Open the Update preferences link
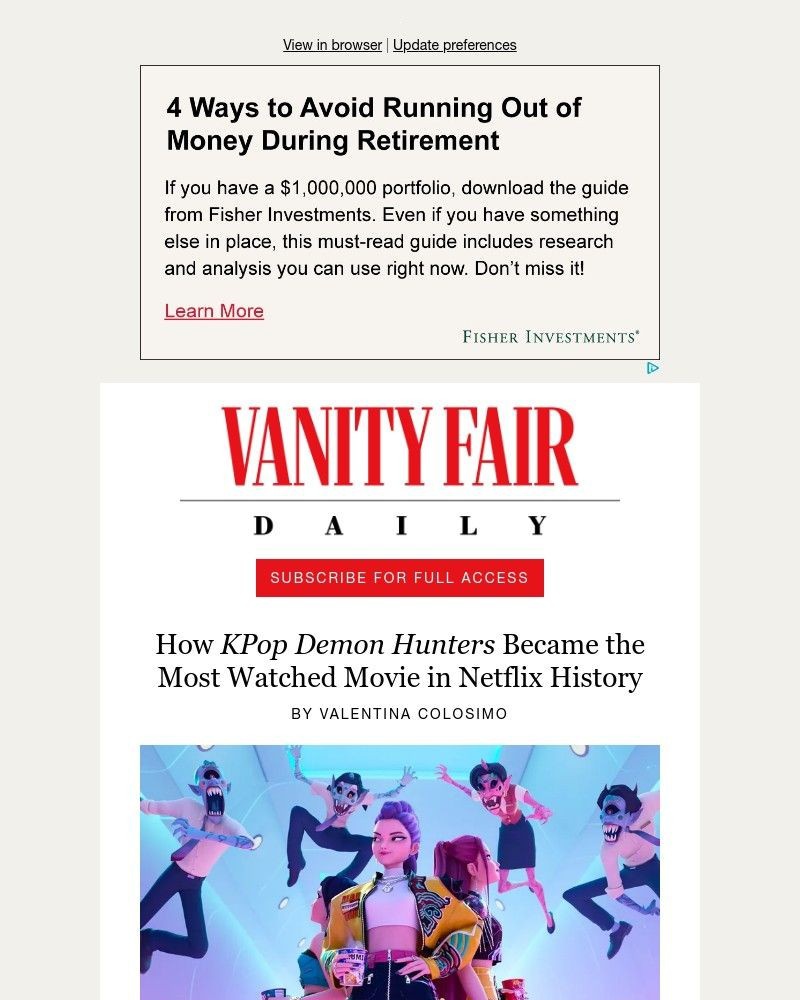This screenshot has height=1000, width=800. point(455,45)
